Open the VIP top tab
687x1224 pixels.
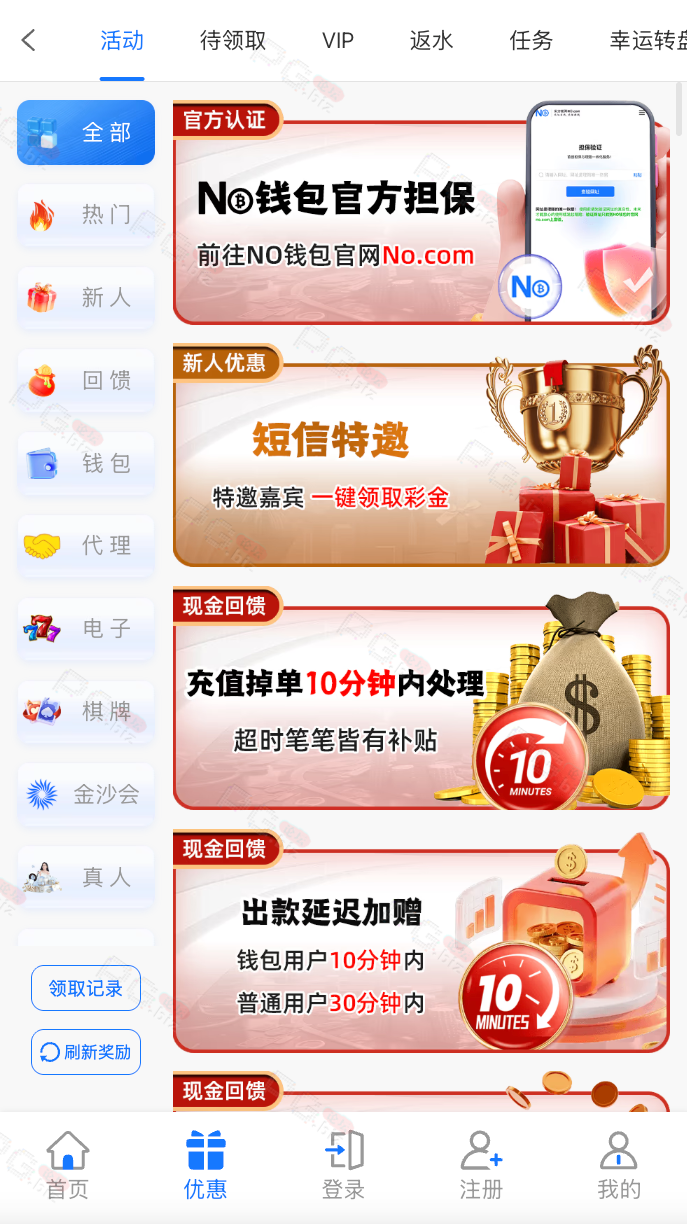coord(338,40)
